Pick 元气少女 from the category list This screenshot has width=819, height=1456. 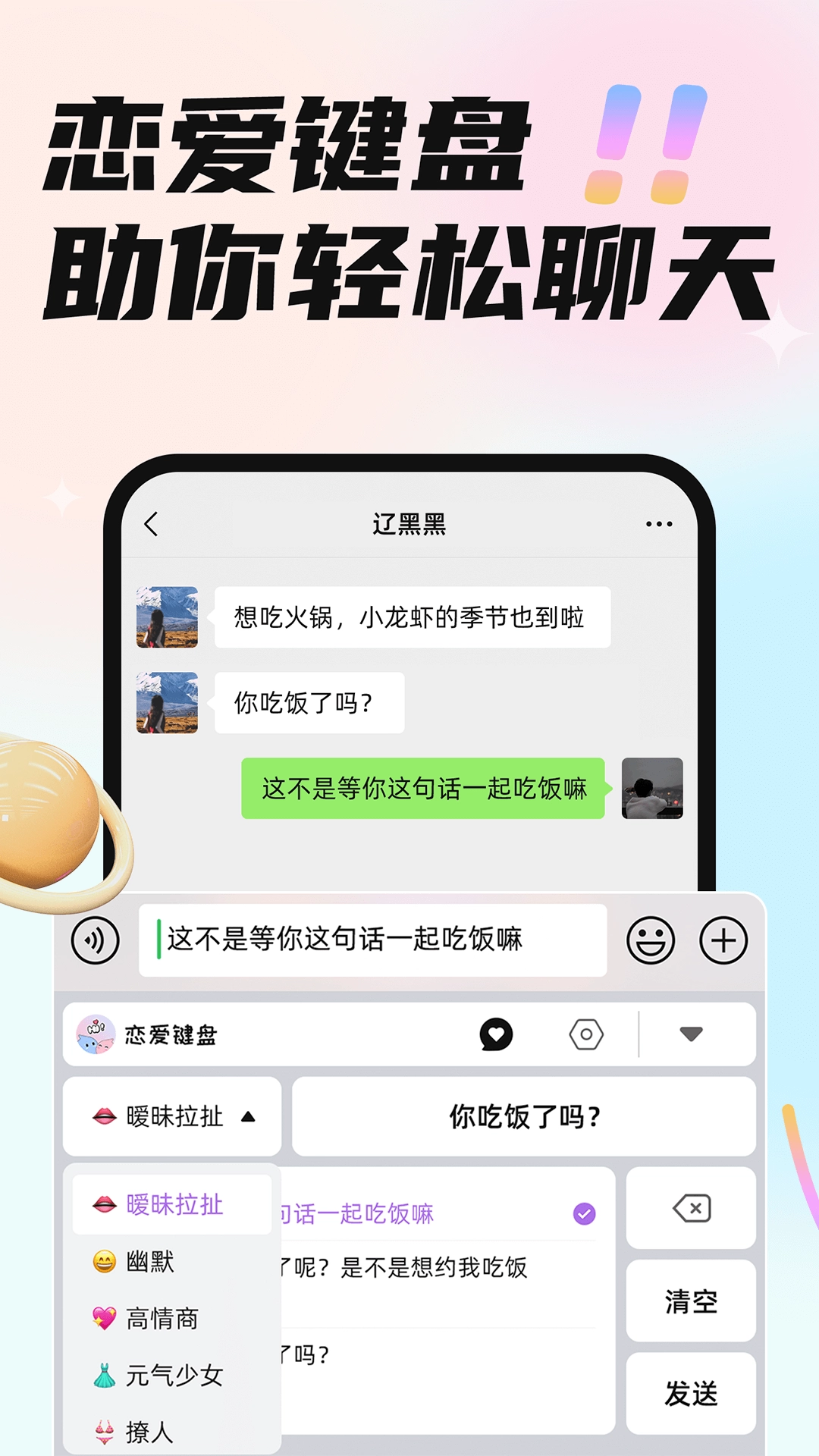click(173, 1376)
